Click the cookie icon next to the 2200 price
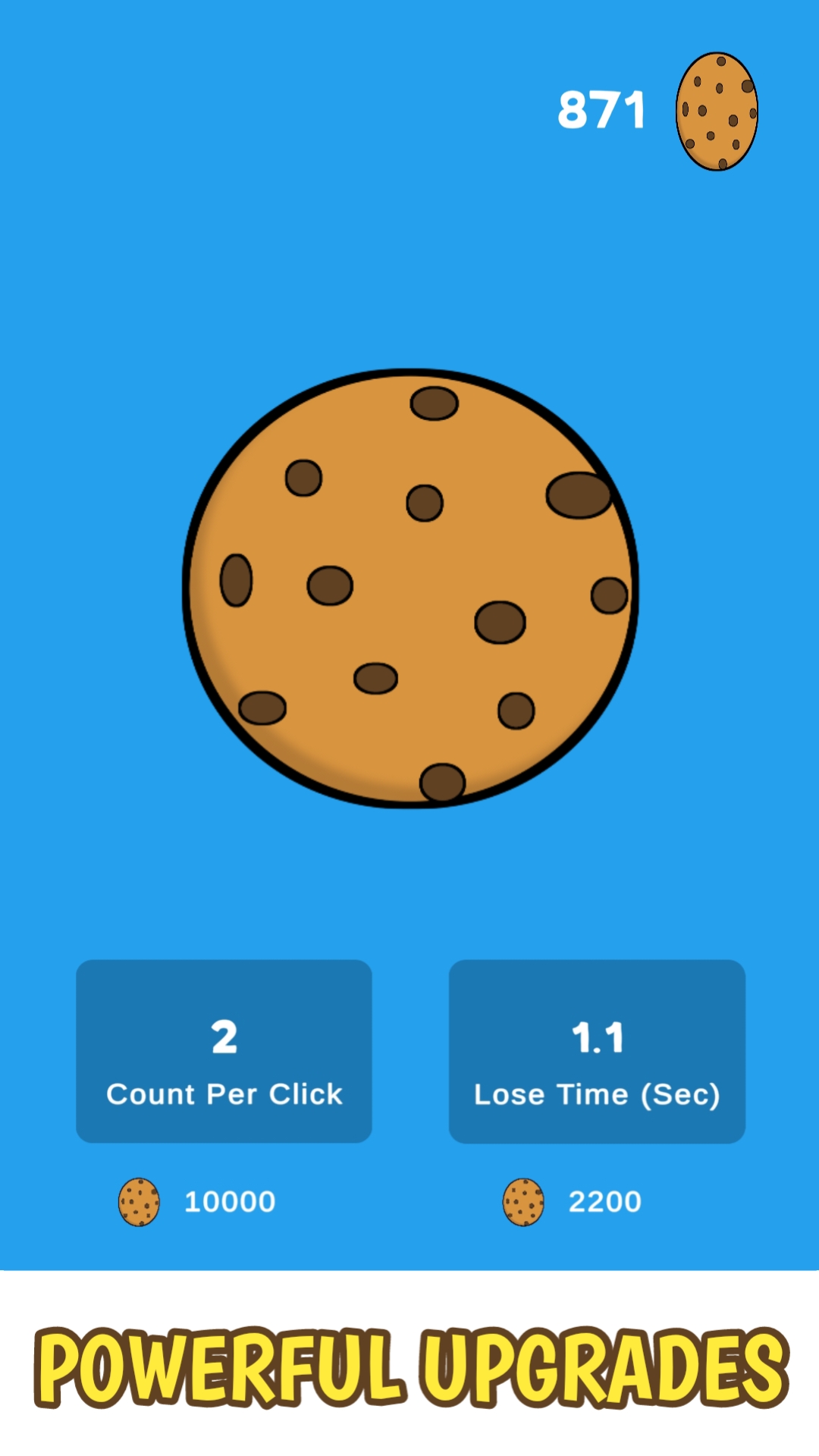 click(522, 1202)
